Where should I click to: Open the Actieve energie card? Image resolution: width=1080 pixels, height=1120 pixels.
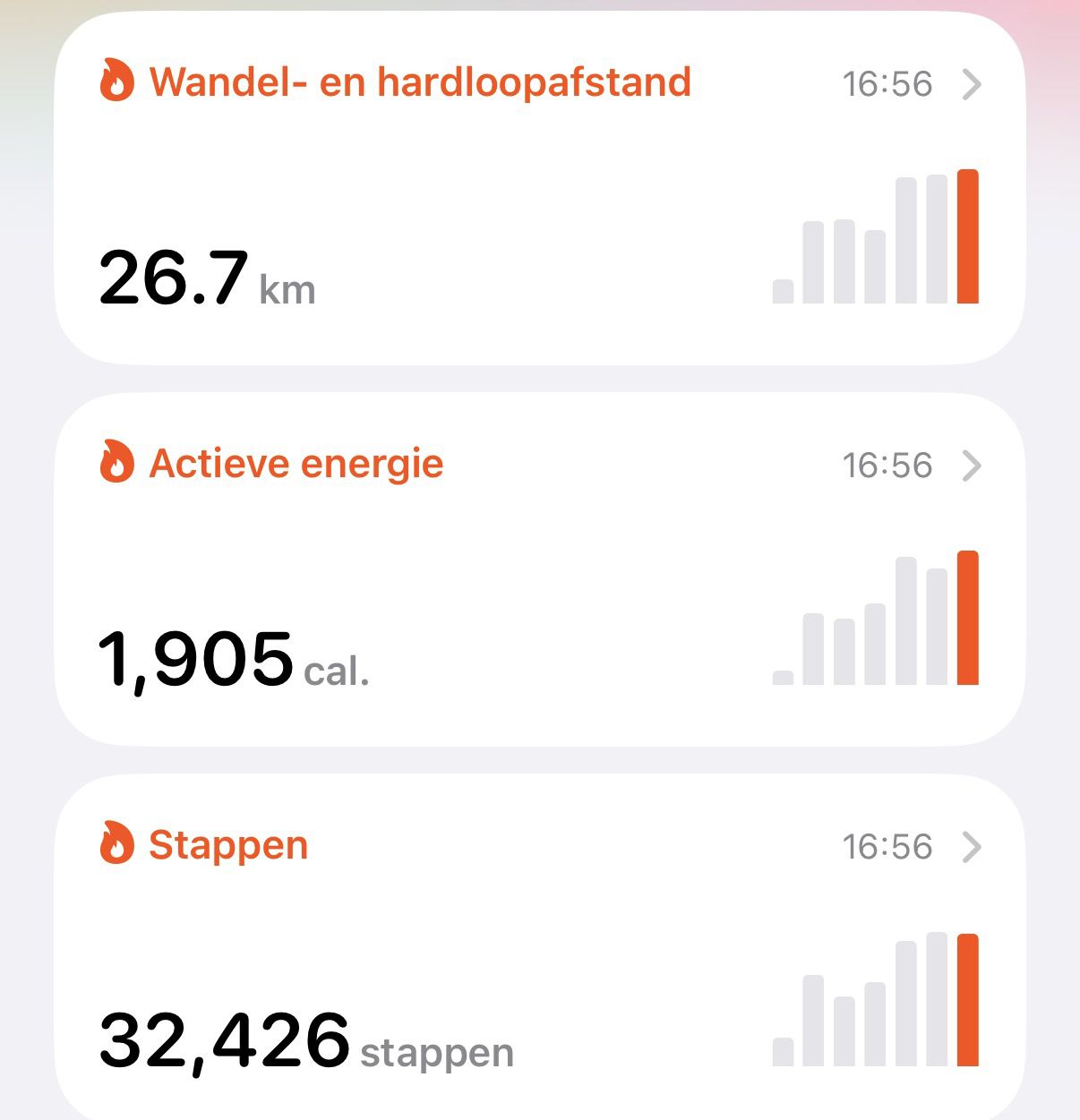(540, 569)
